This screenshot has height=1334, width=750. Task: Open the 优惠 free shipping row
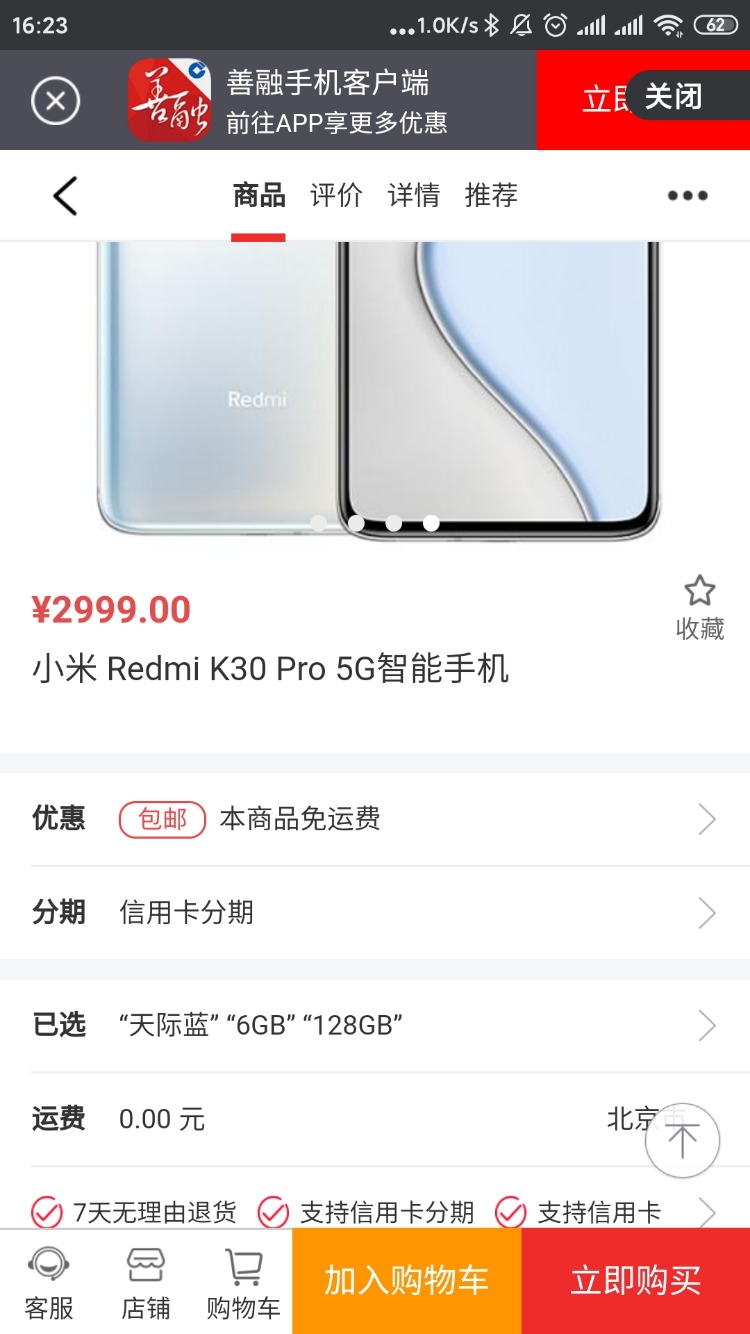(375, 819)
